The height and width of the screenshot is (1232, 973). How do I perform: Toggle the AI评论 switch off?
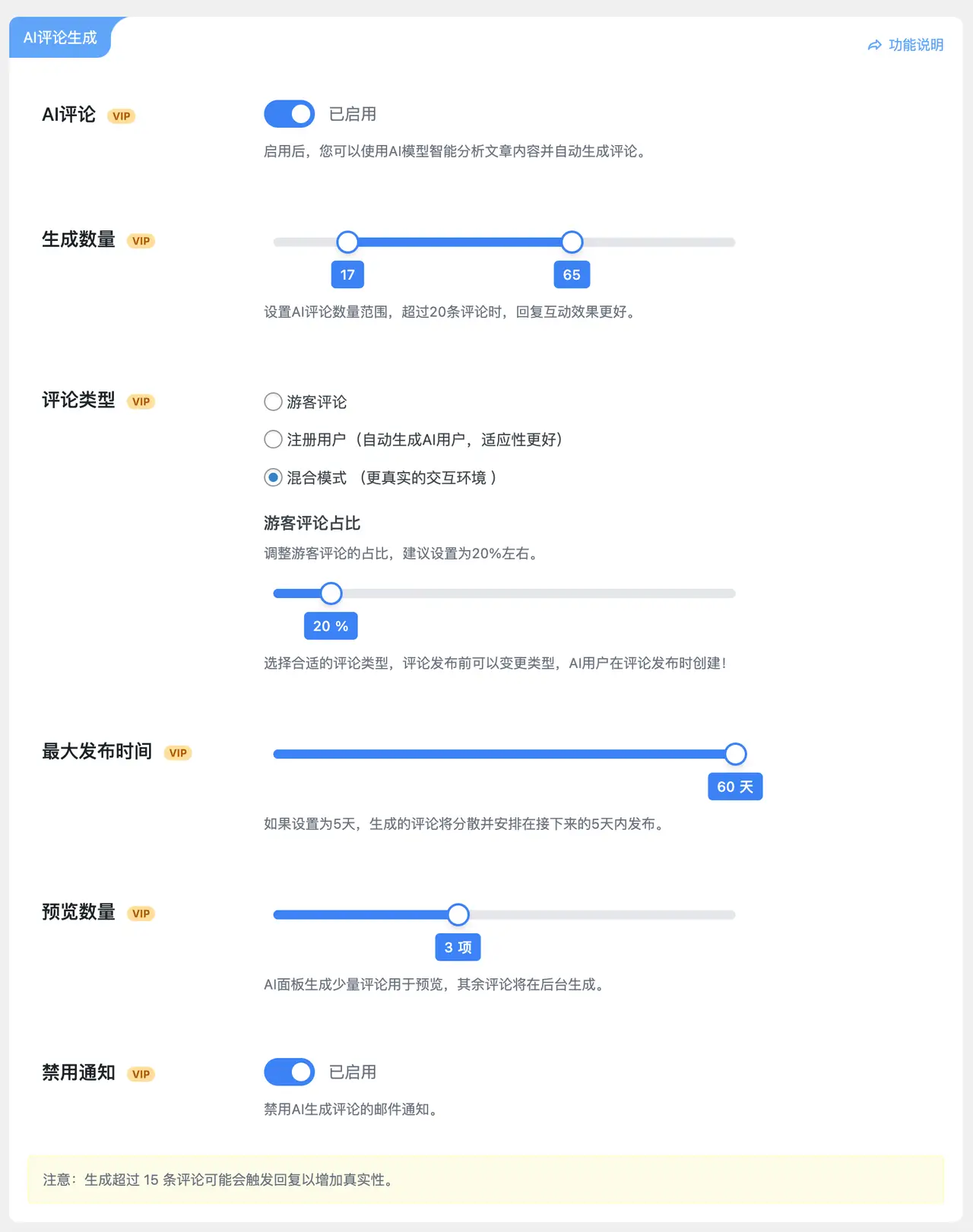coord(289,114)
